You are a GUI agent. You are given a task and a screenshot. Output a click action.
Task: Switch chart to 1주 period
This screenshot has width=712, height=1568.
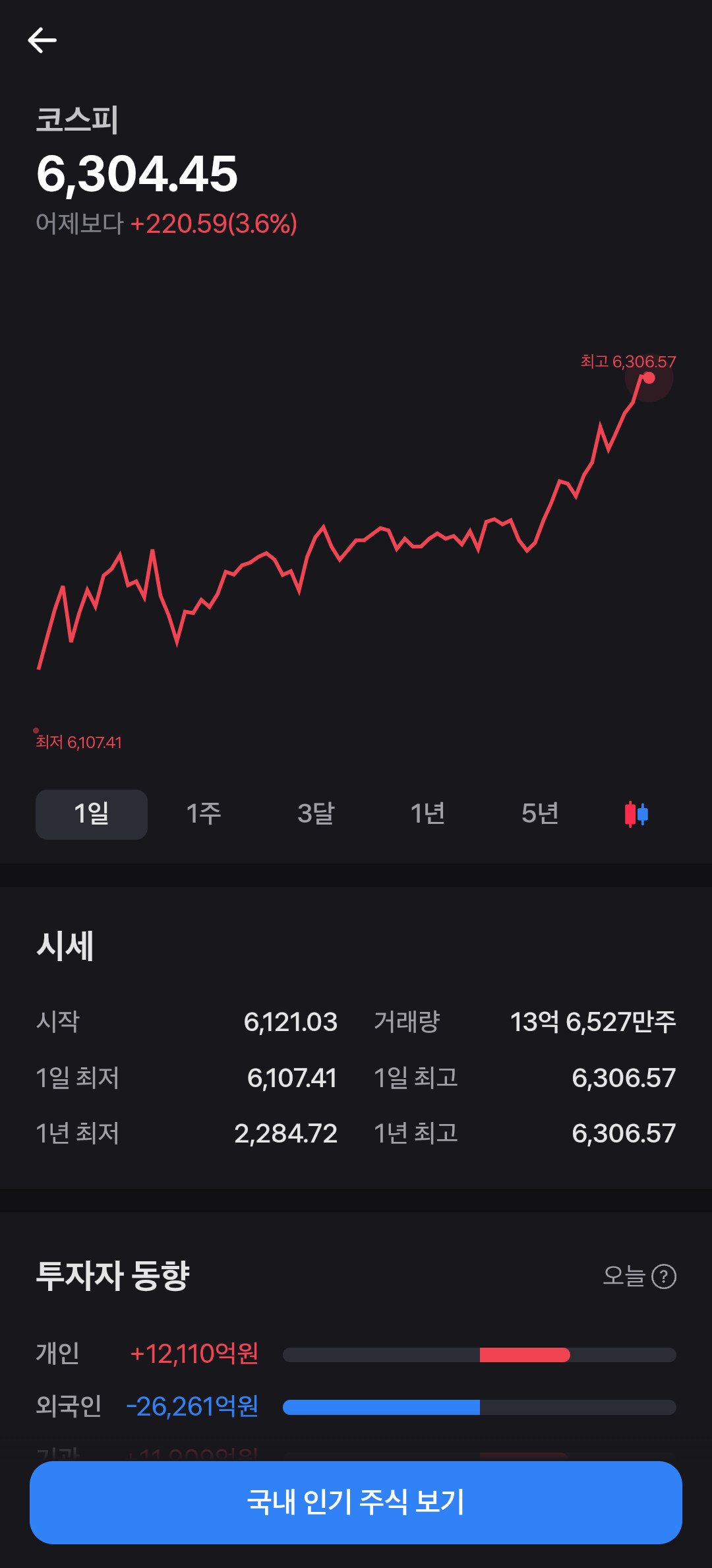point(204,814)
